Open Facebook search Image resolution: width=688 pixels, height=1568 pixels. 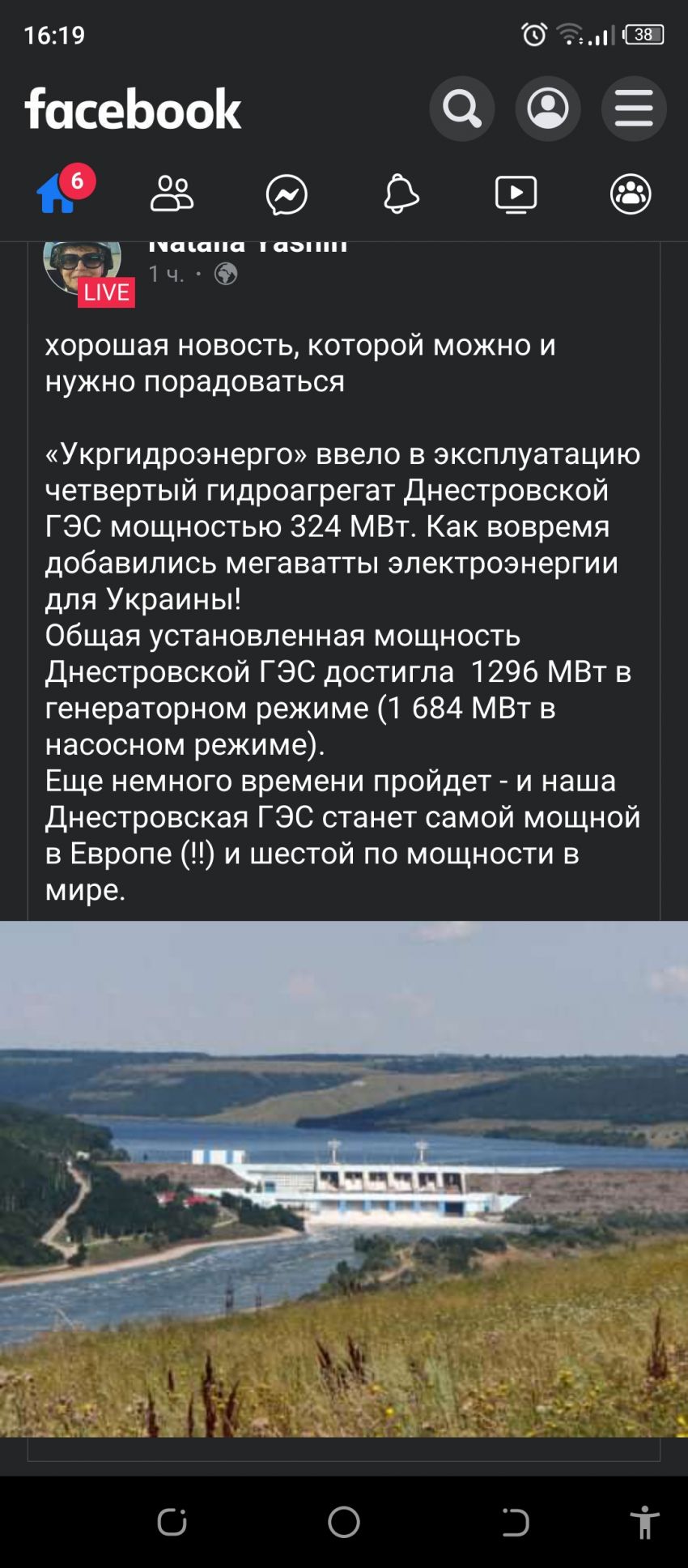[461, 109]
